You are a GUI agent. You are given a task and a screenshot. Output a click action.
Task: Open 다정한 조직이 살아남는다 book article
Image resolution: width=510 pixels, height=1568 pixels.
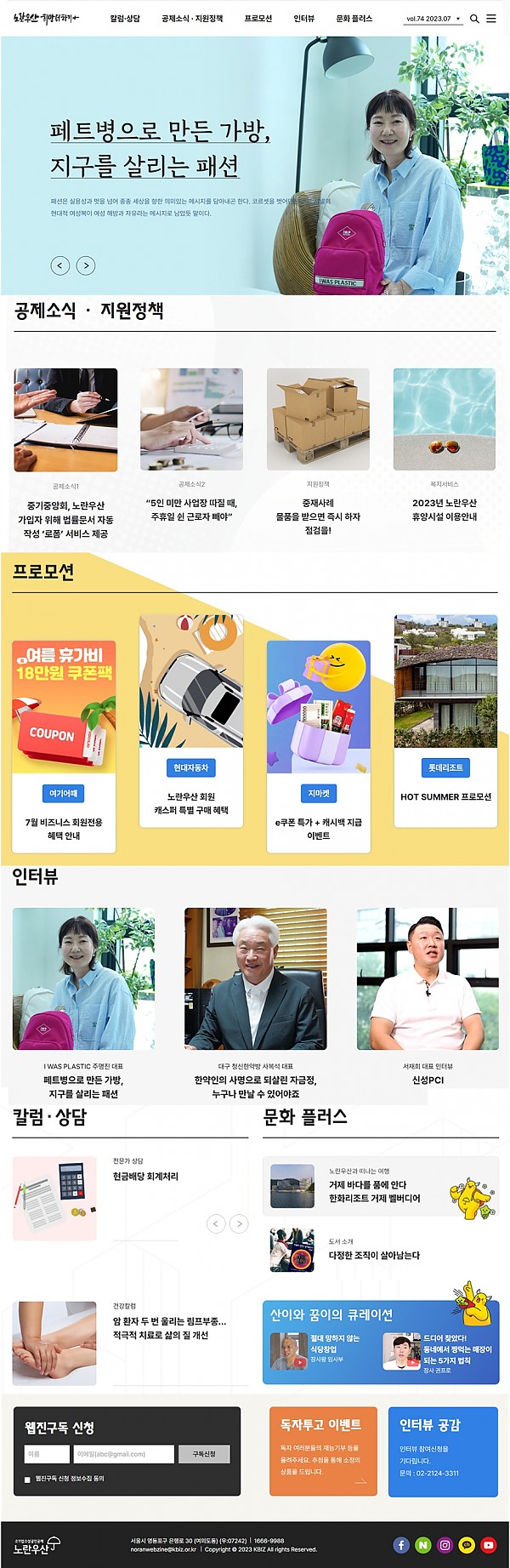pos(374,1255)
